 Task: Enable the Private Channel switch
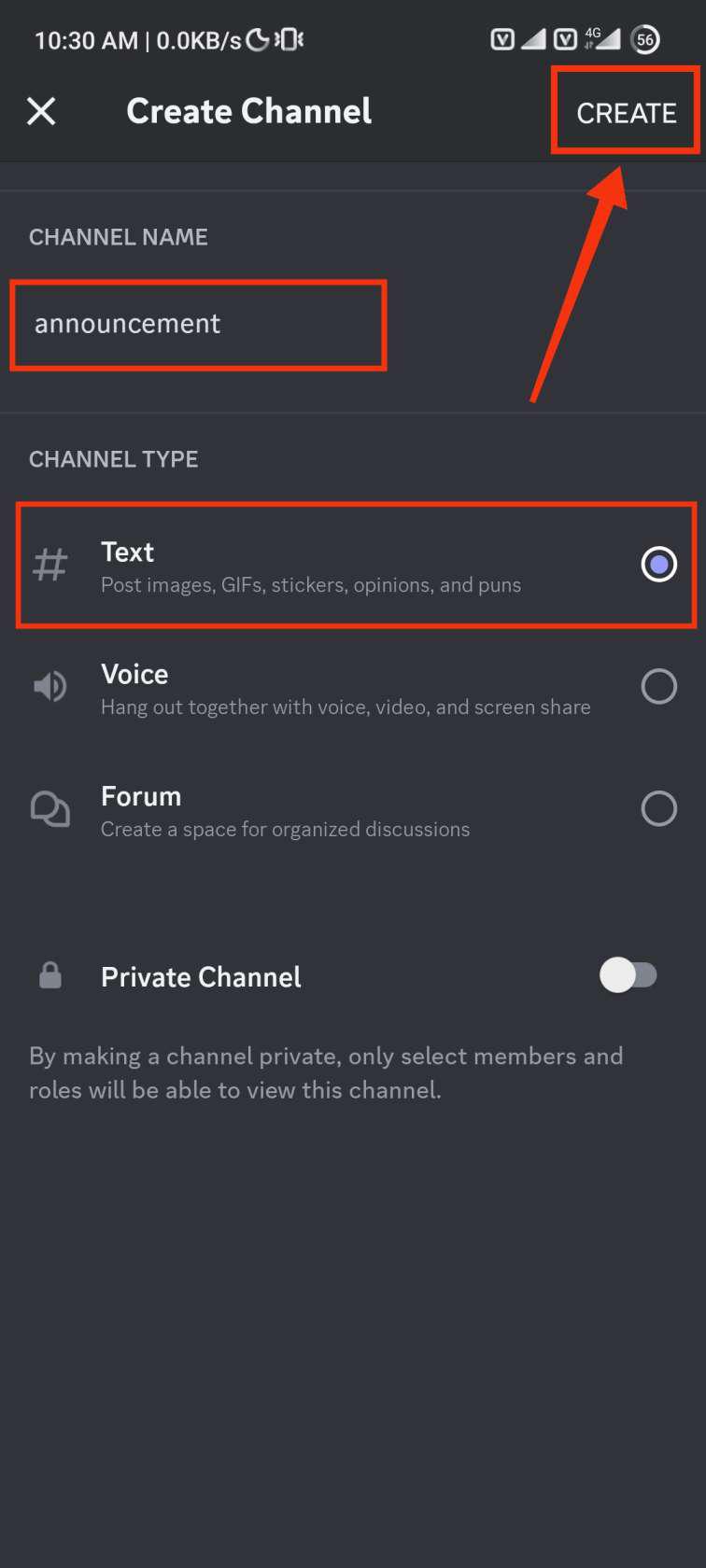pos(628,976)
